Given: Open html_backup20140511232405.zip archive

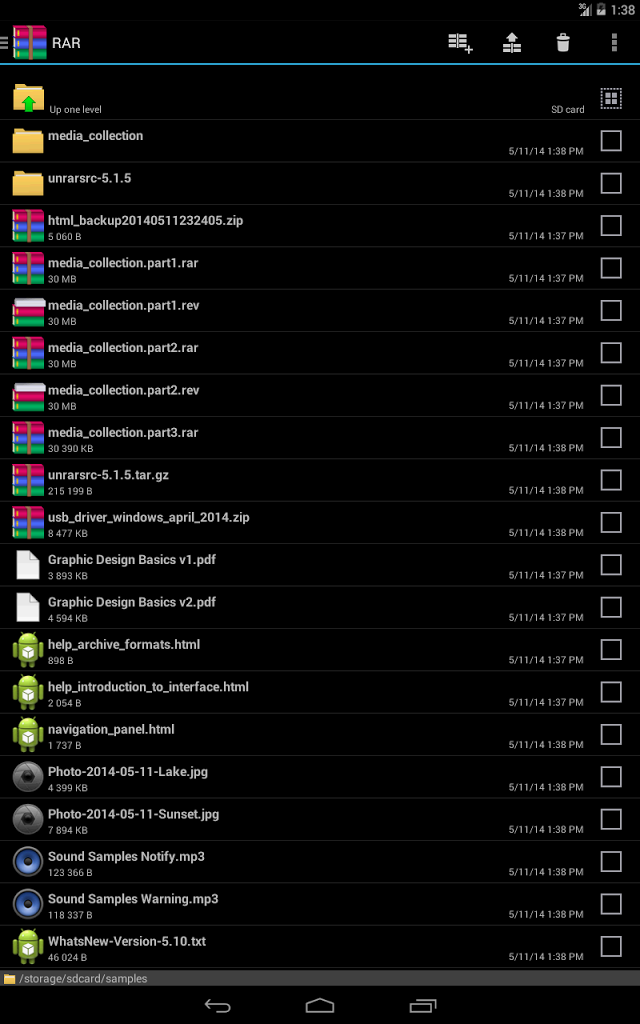Looking at the screenshot, I should coord(145,220).
